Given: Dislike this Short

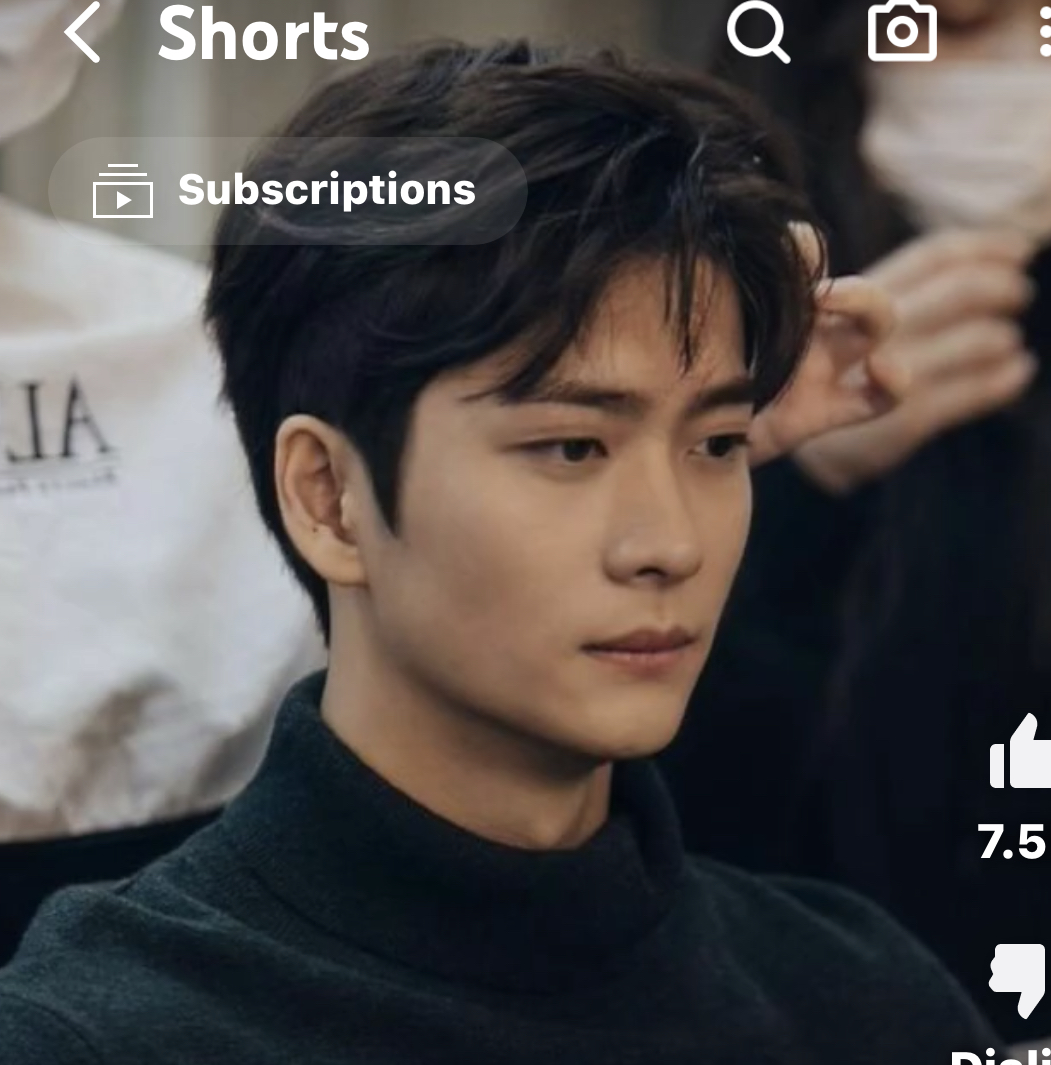Looking at the screenshot, I should [x=1019, y=980].
